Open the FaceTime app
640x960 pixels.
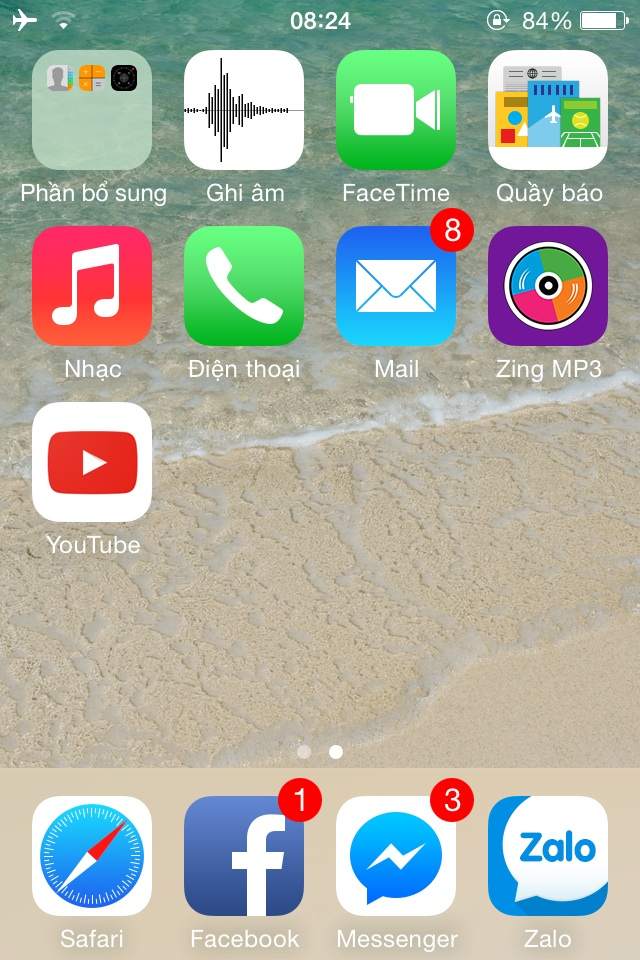click(x=396, y=110)
